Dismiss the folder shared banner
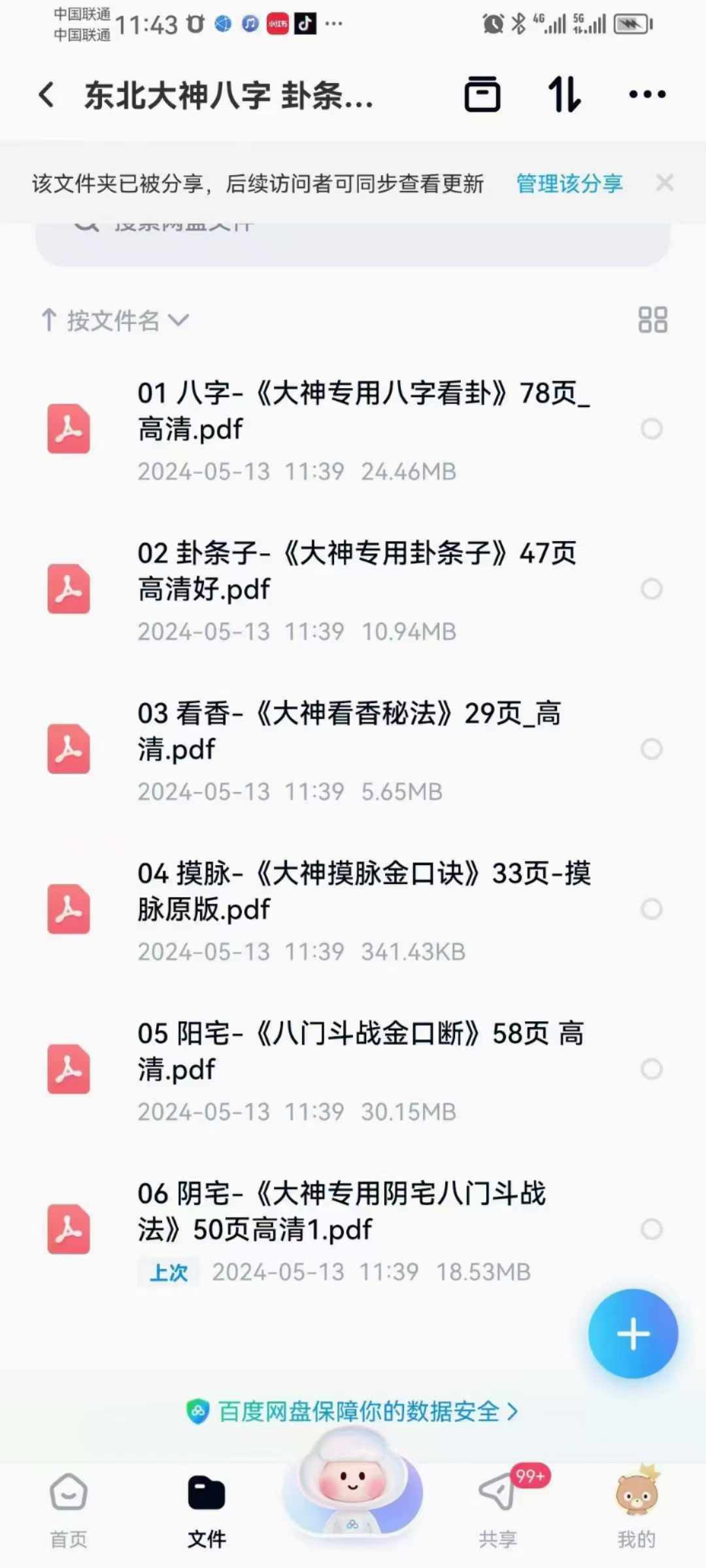The width and height of the screenshot is (706, 1568). (x=665, y=183)
